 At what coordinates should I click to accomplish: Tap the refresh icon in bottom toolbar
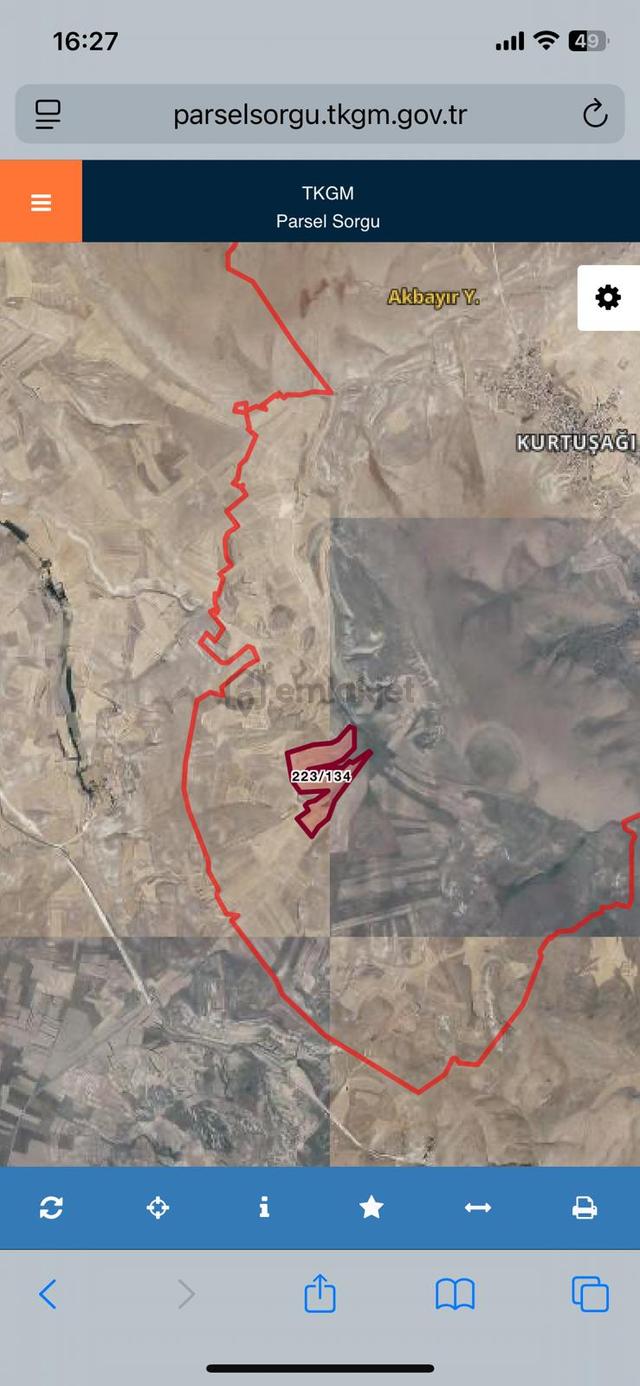coord(51,1208)
